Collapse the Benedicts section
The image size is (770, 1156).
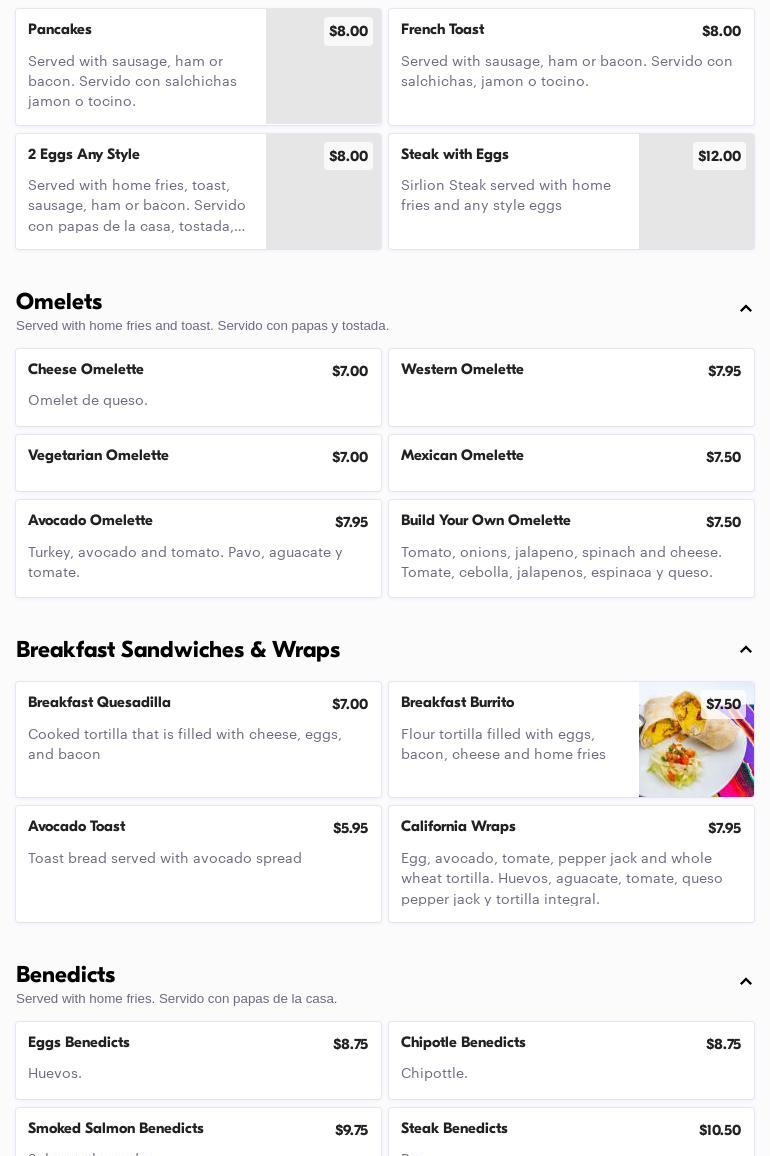[745, 982]
